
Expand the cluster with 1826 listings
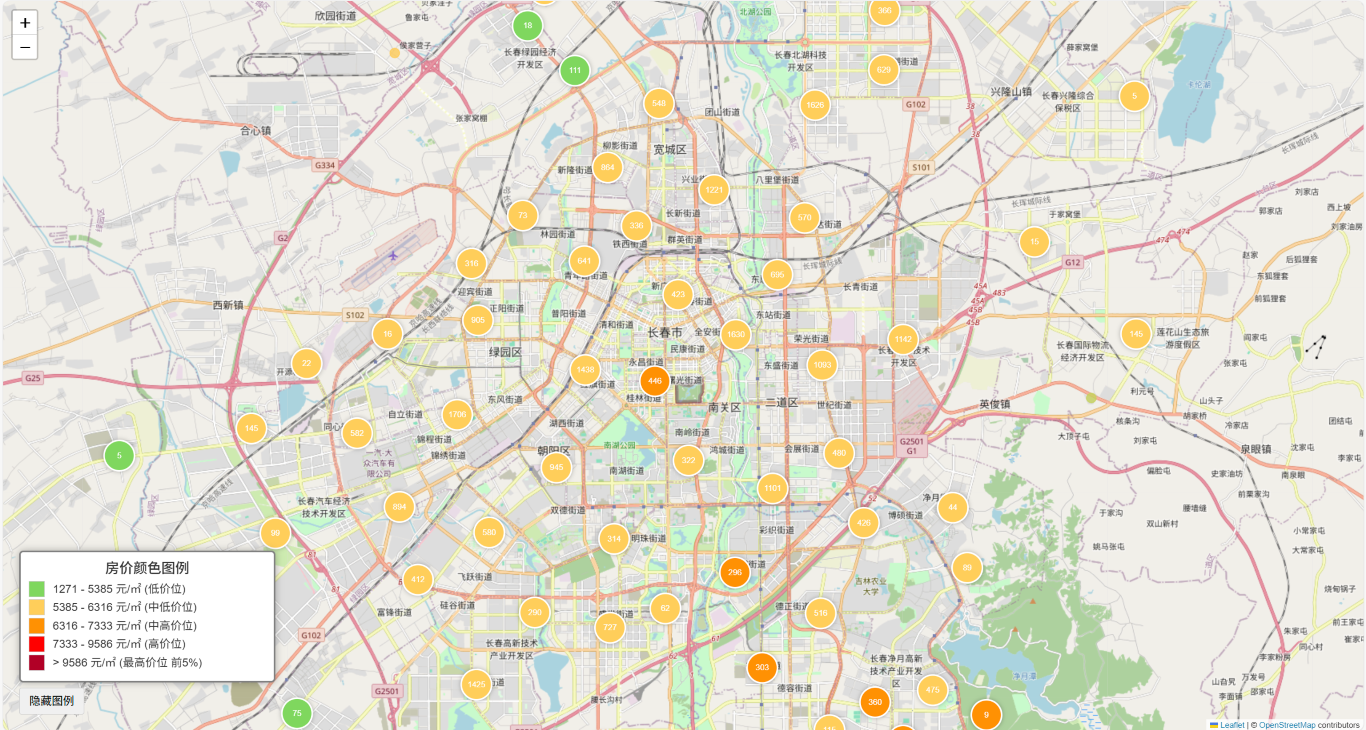815,105
